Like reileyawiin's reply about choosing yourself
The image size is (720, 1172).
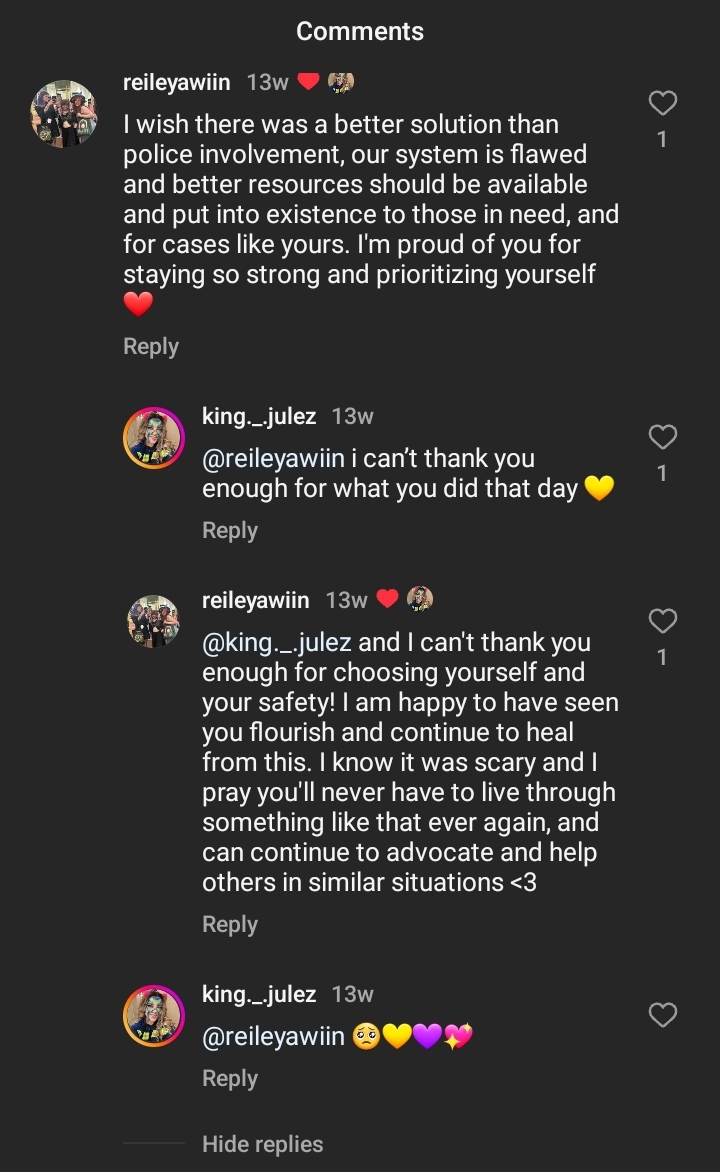[x=662, y=621]
